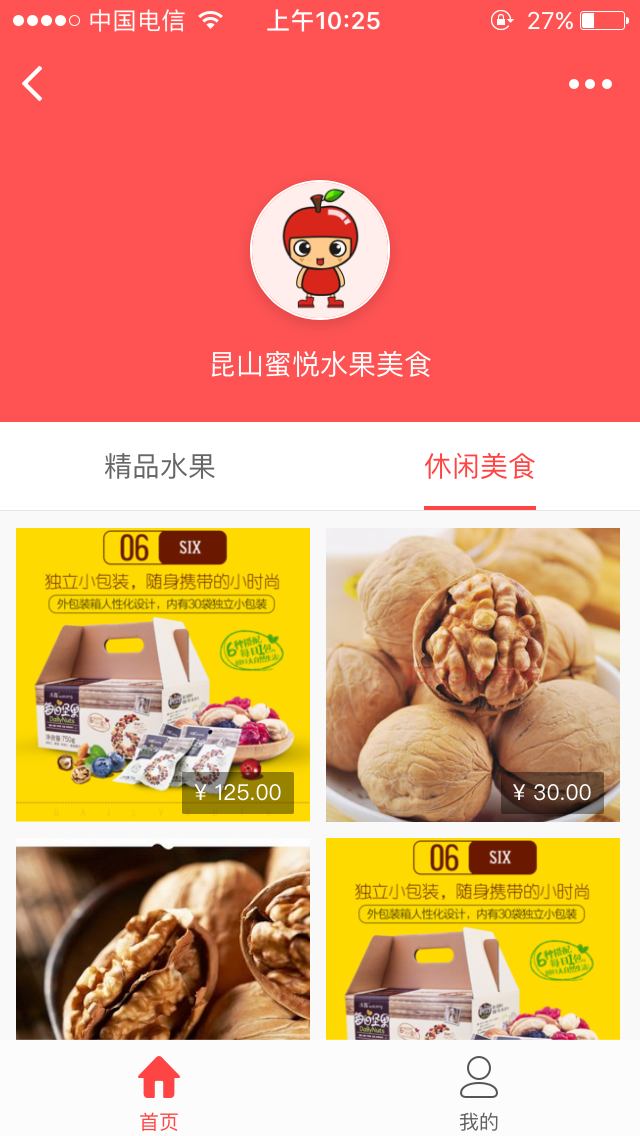
Task: View the cracked walnuts product in second row
Action: 163,940
